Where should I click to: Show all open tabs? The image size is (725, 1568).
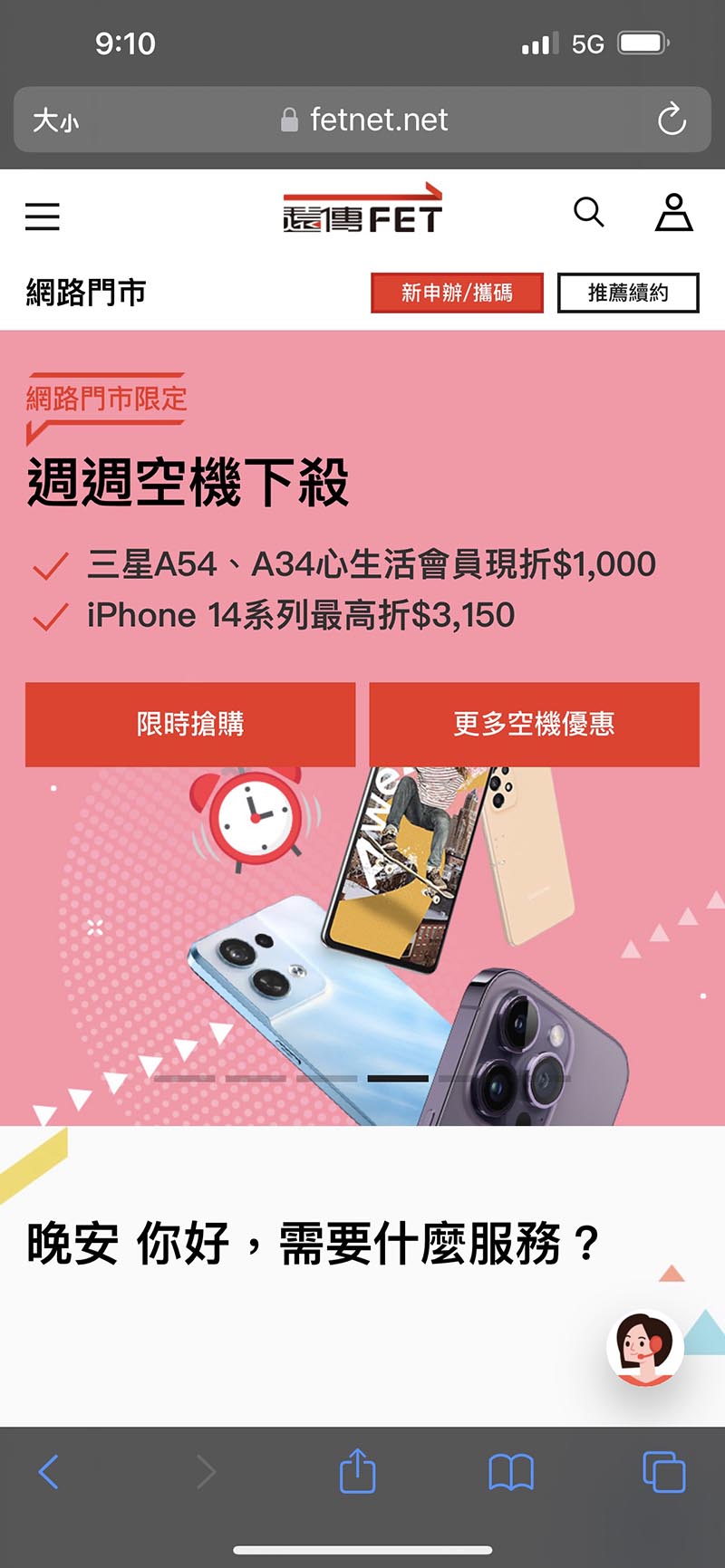click(663, 1471)
